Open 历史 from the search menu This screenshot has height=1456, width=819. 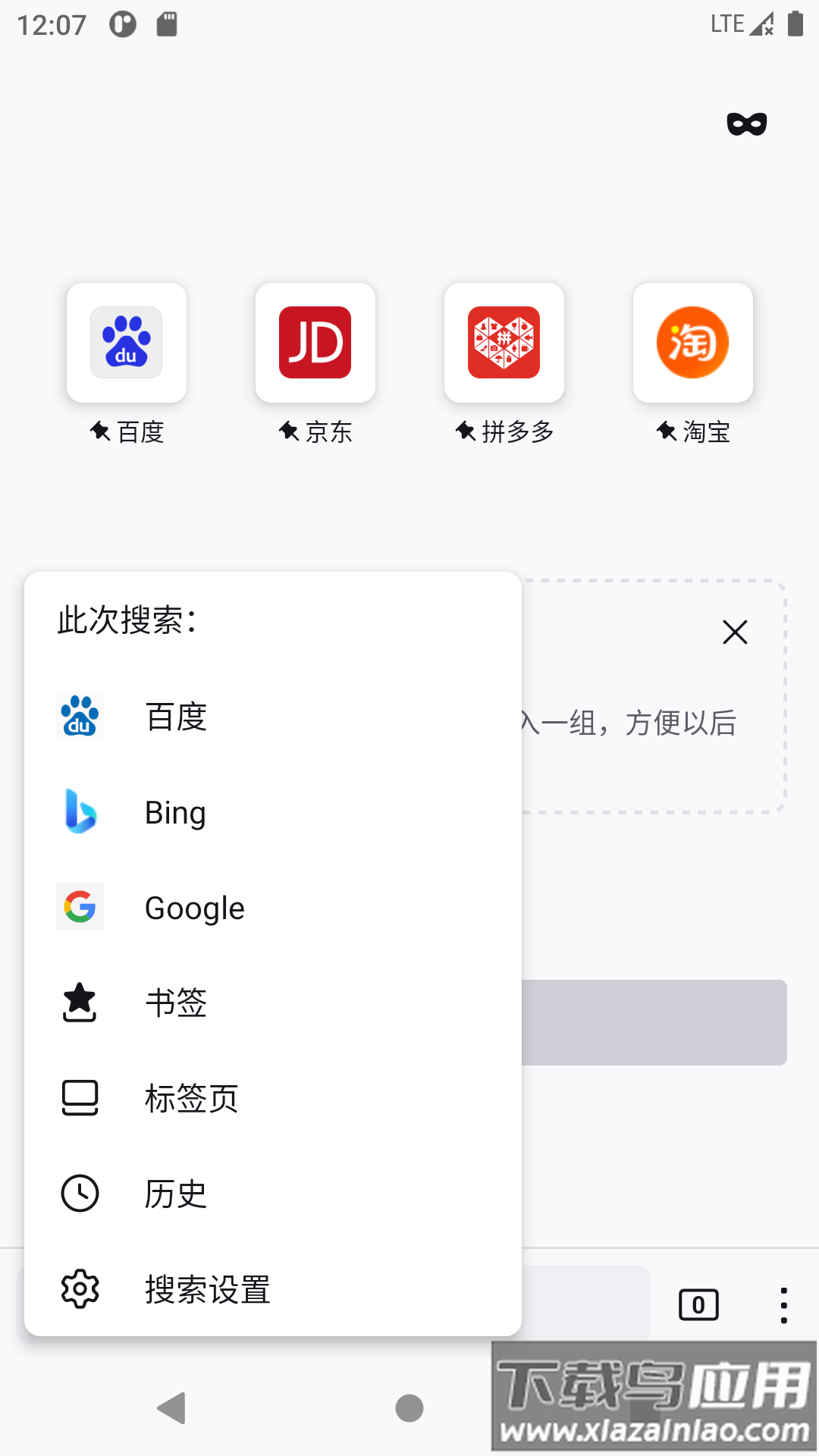tap(174, 1193)
